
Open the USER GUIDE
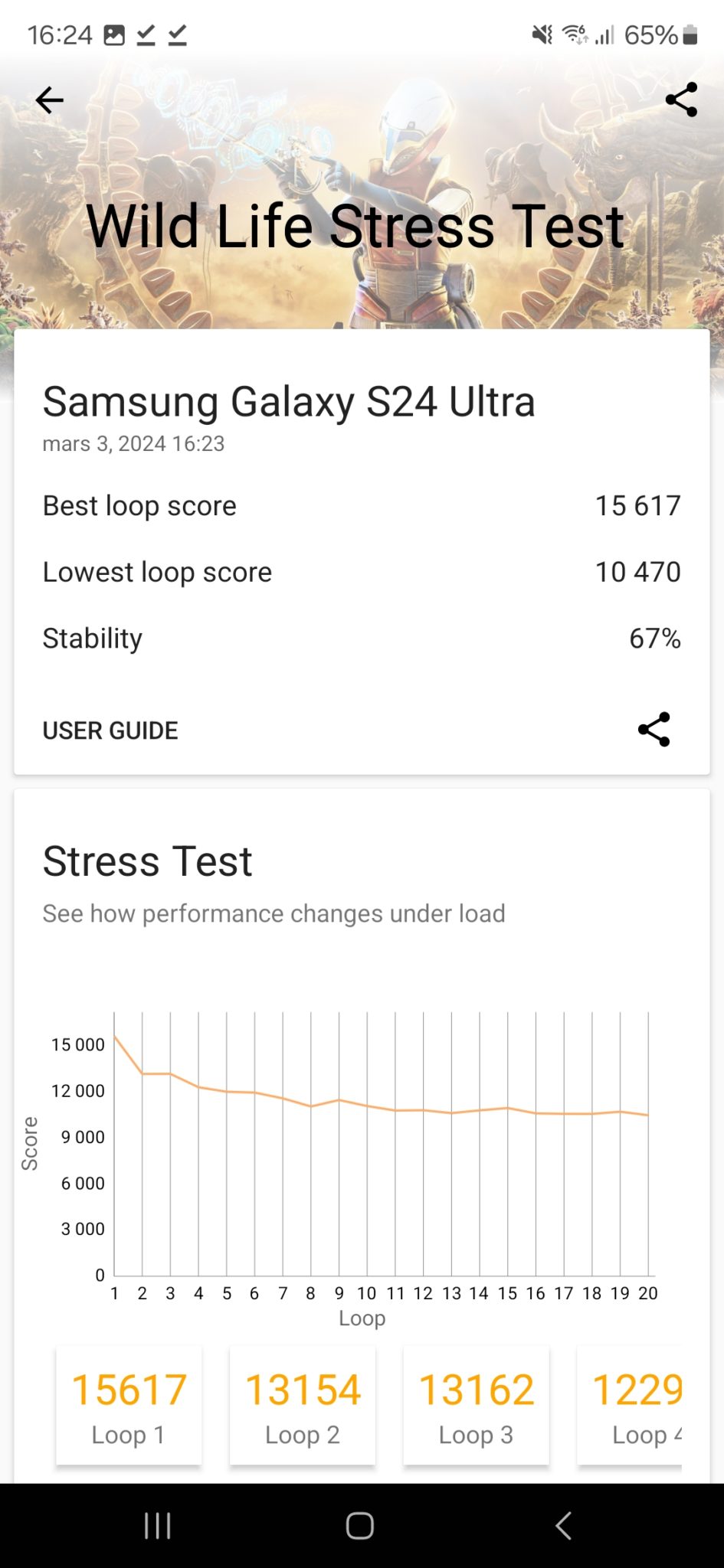(x=110, y=730)
